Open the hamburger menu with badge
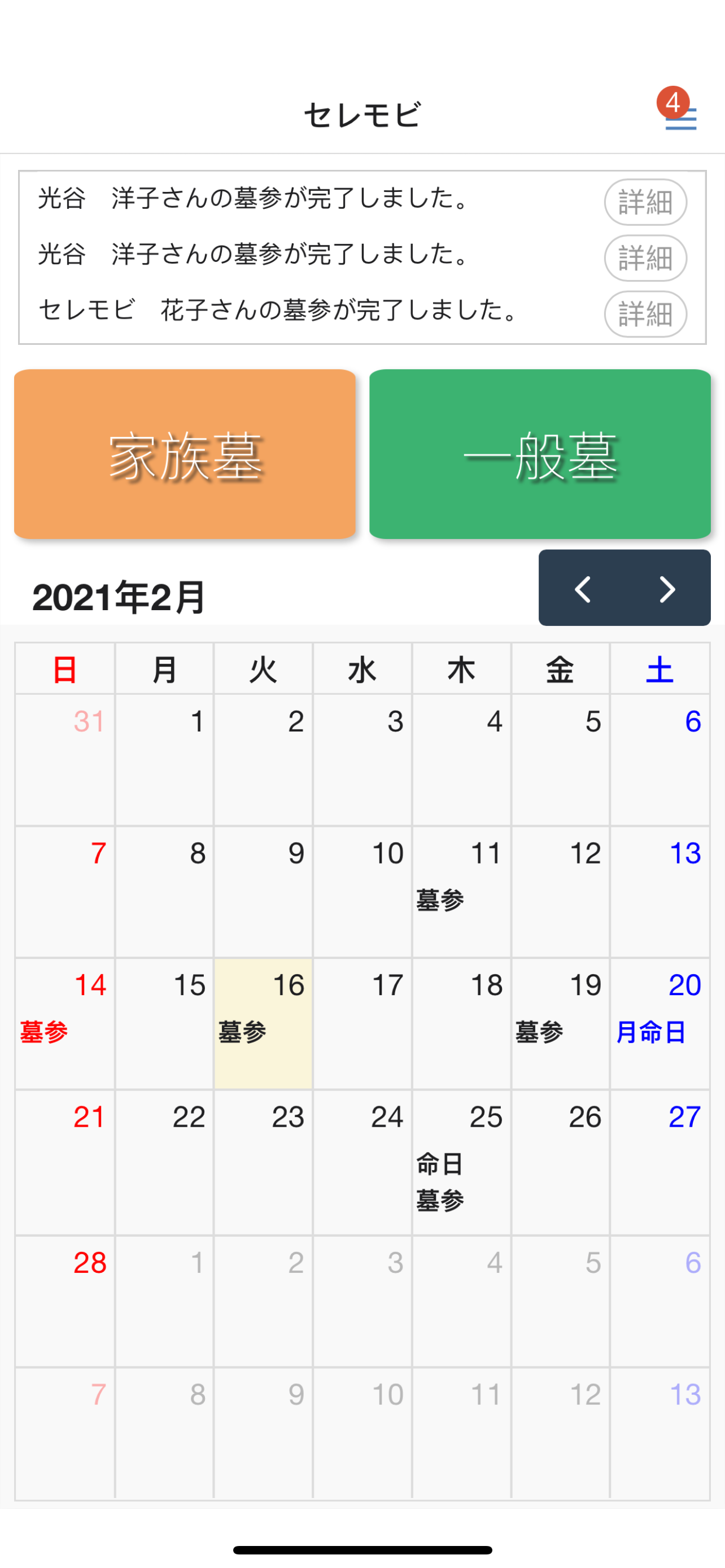The width and height of the screenshot is (725, 1568). 680,117
